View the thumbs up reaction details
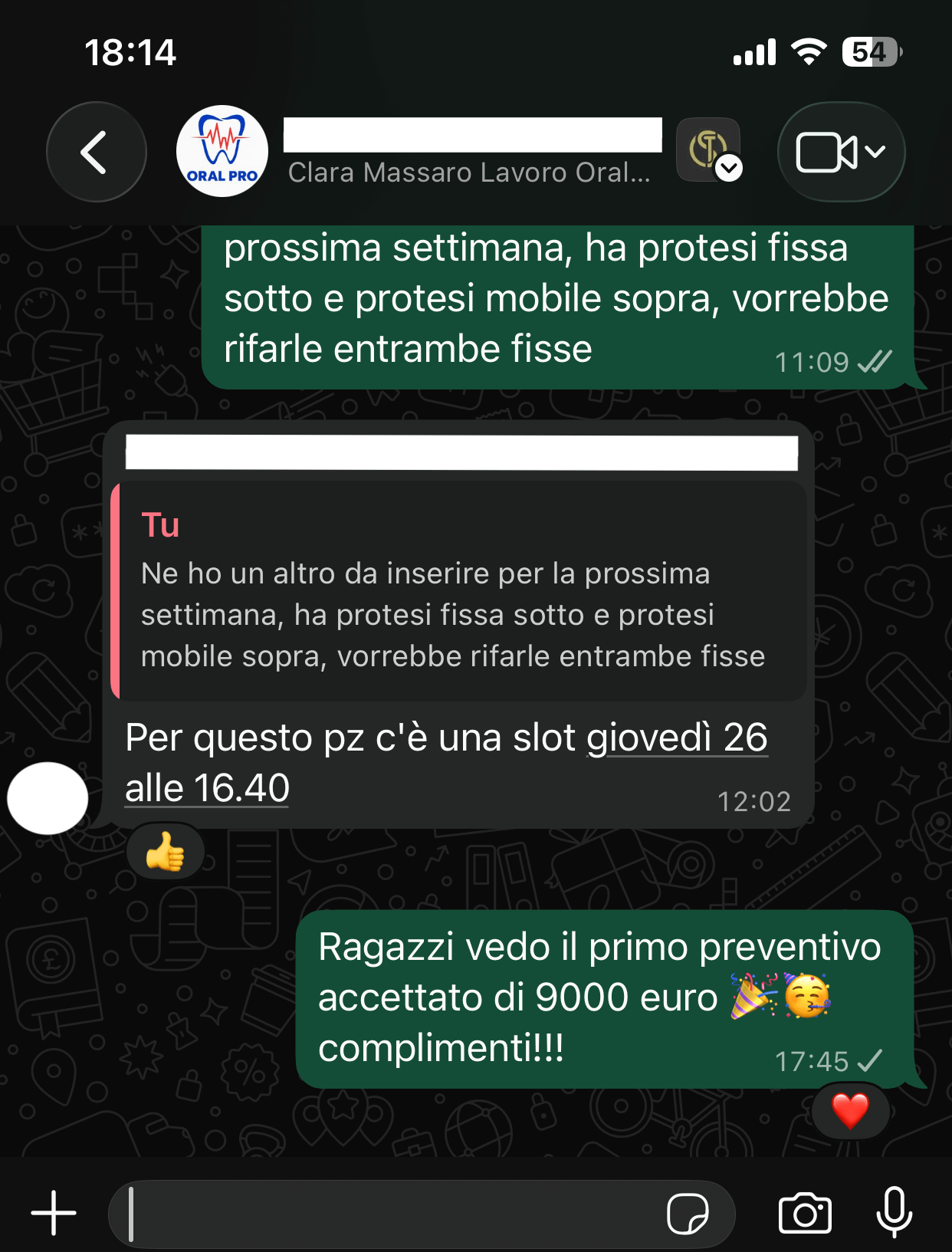952x1252 pixels. pos(165,852)
